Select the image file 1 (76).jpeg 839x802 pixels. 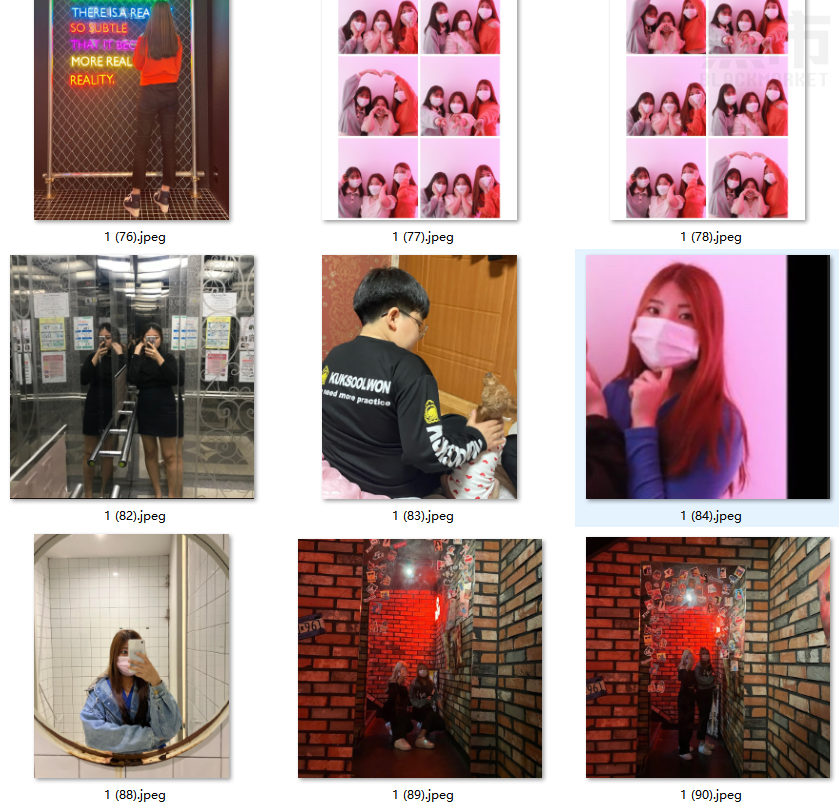pyautogui.click(x=131, y=110)
